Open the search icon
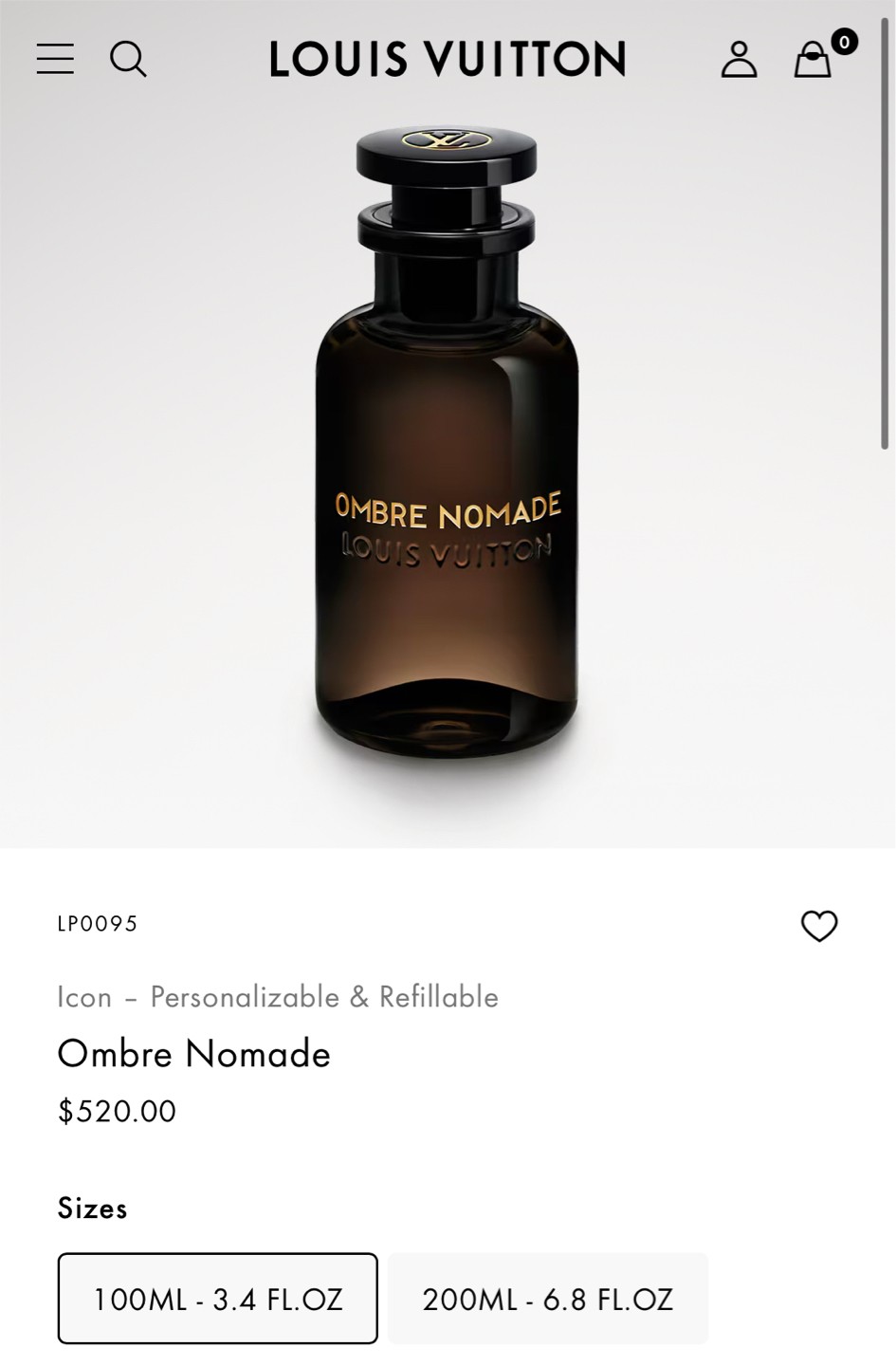Screen dimensions: 896x1366 tap(128, 59)
